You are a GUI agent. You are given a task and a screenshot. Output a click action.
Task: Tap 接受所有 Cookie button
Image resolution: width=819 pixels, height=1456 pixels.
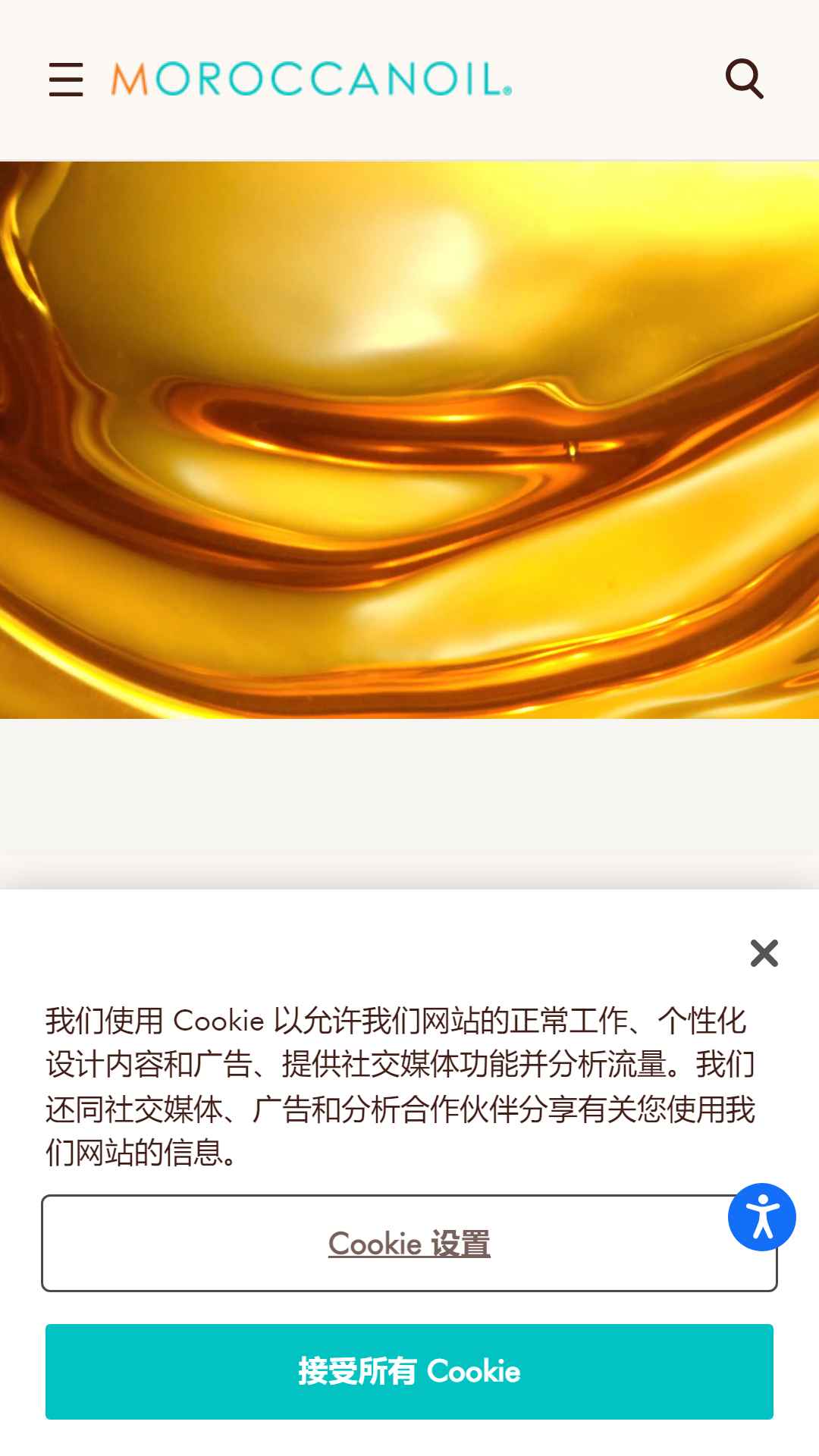point(409,1372)
